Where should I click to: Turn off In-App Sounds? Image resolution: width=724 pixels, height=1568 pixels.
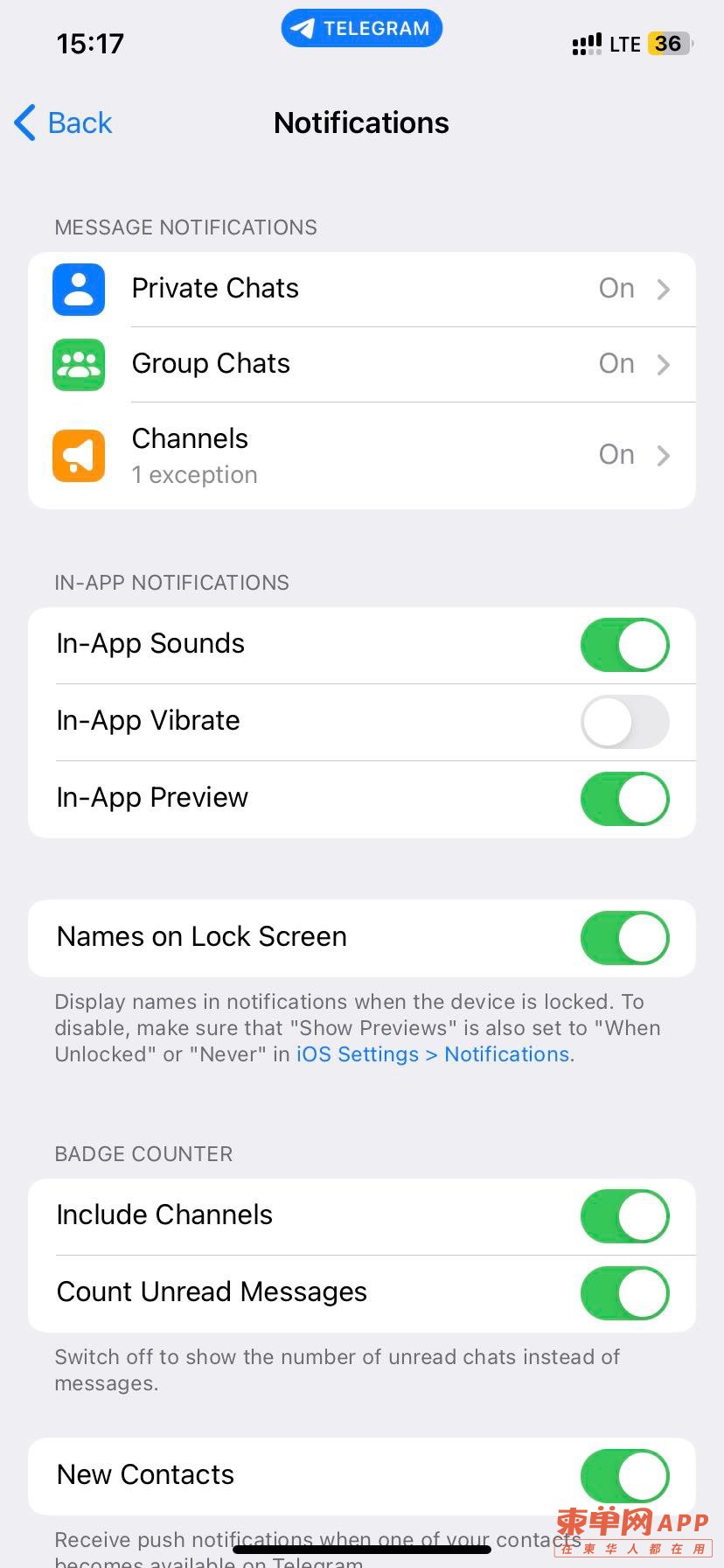click(625, 645)
